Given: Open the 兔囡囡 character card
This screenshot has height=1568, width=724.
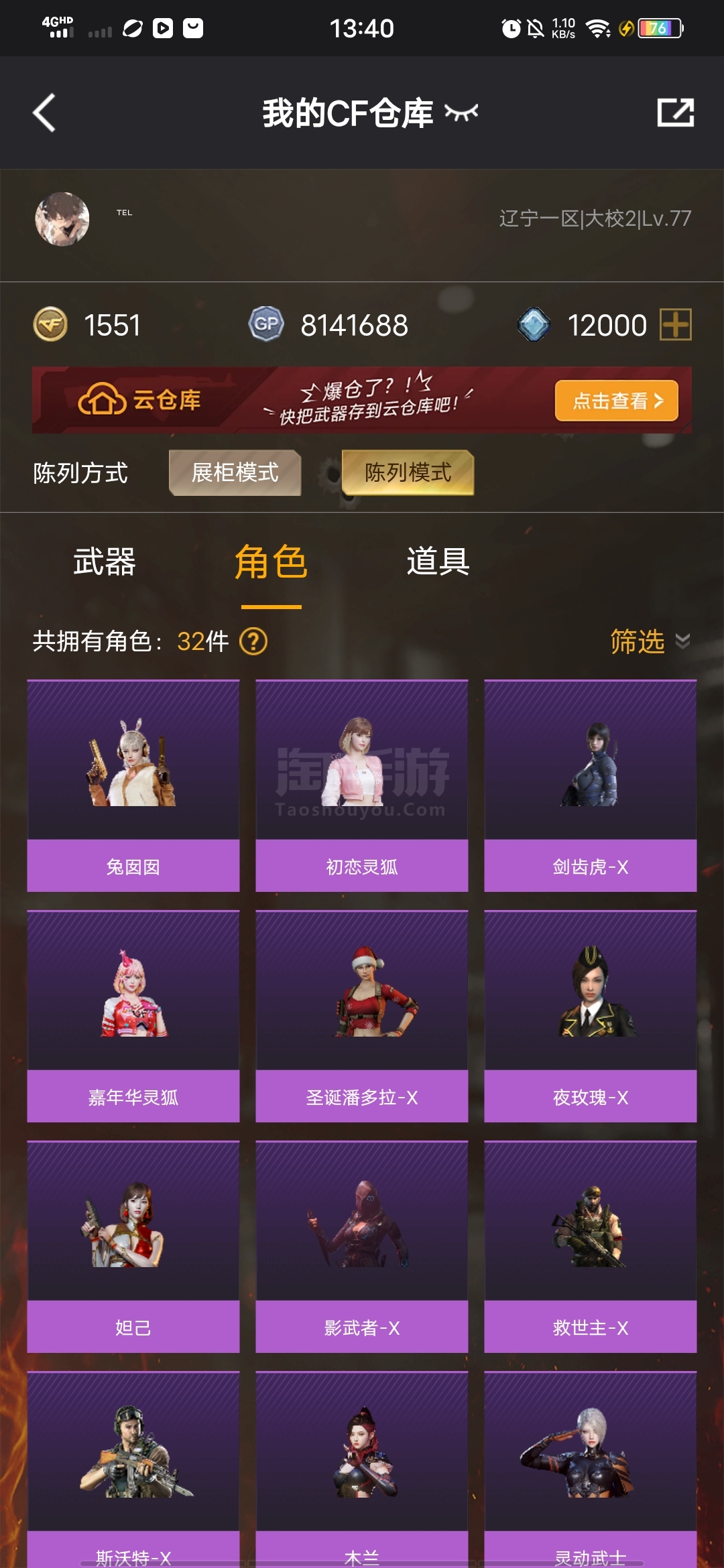Looking at the screenshot, I should pos(133,785).
